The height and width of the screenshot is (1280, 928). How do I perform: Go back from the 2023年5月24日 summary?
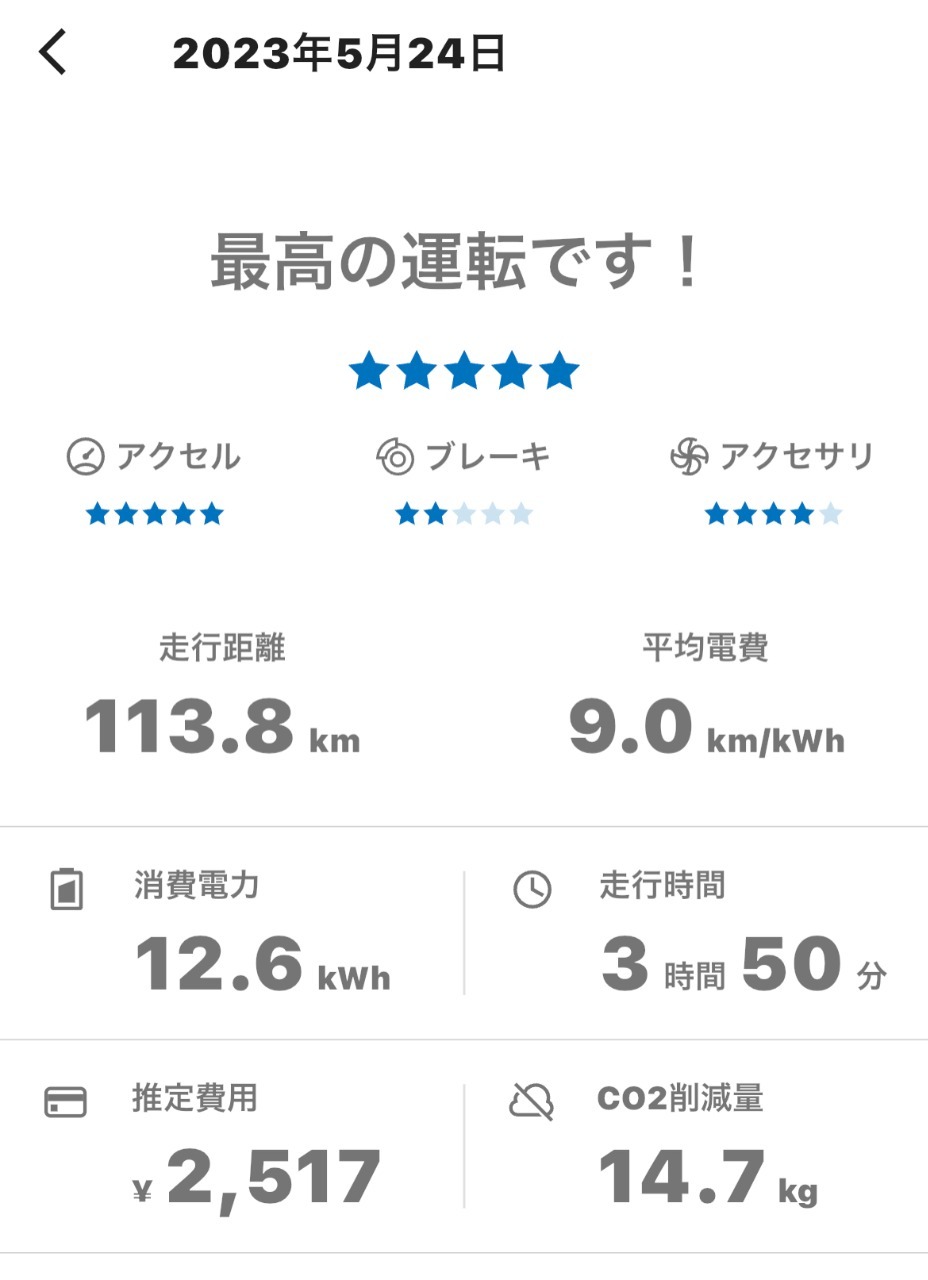pyautogui.click(x=52, y=53)
